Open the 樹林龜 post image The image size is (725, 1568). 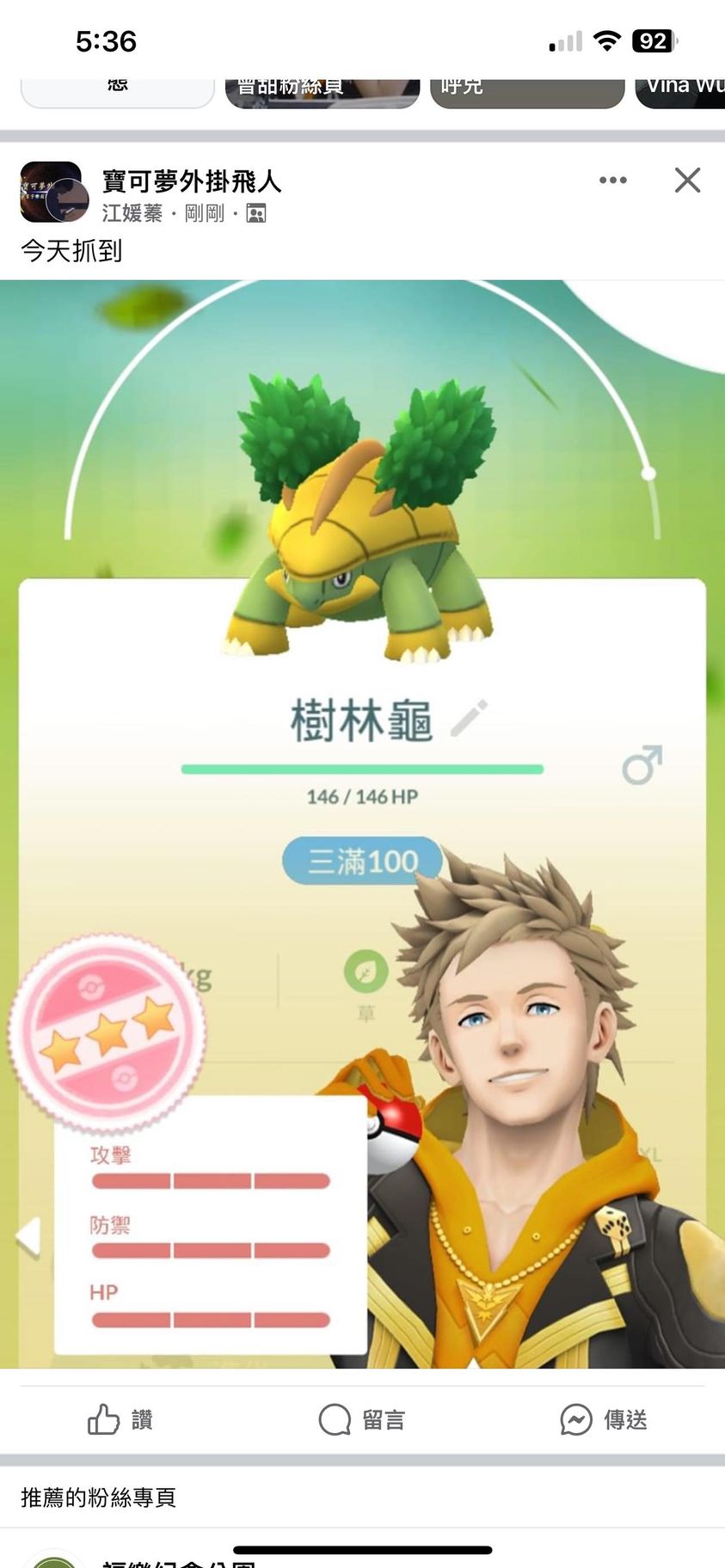tap(362, 824)
